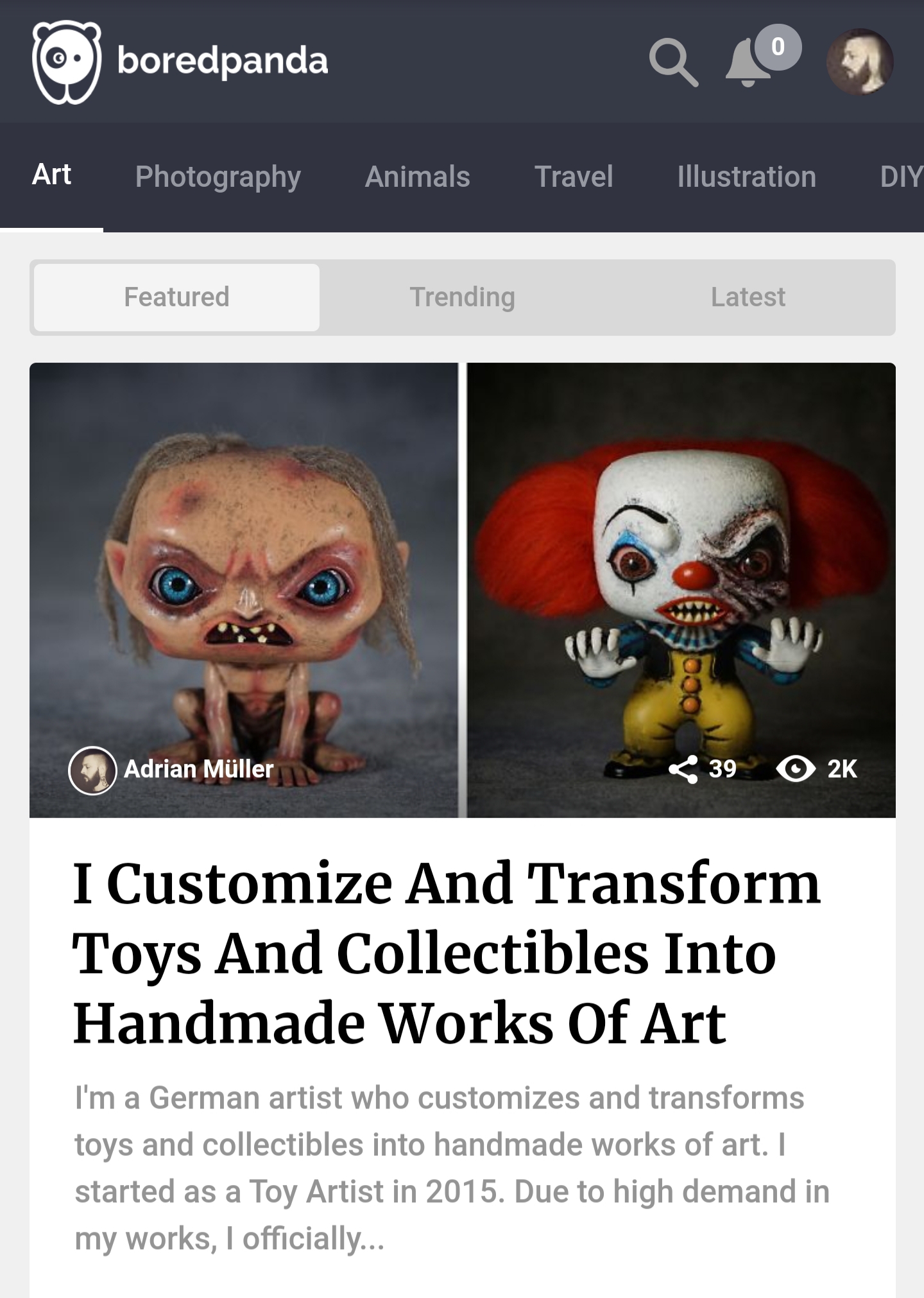Open the notifications bell

pos(749,63)
